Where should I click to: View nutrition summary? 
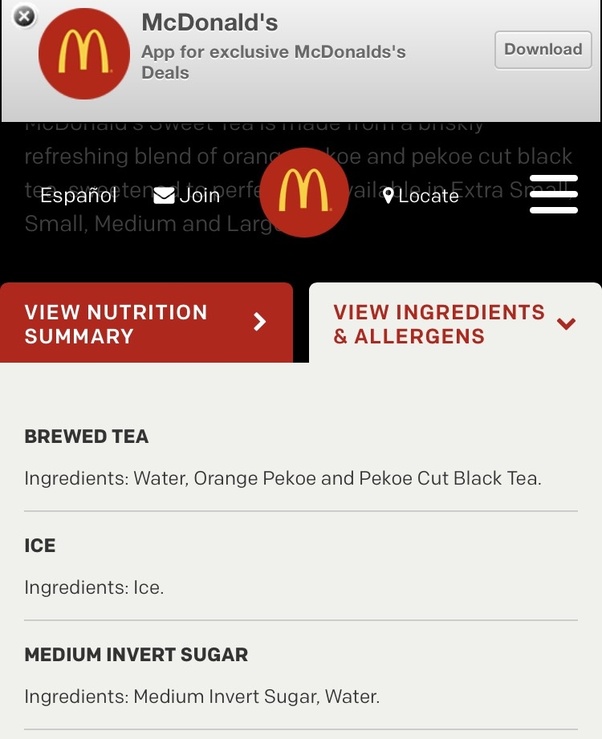click(146, 323)
